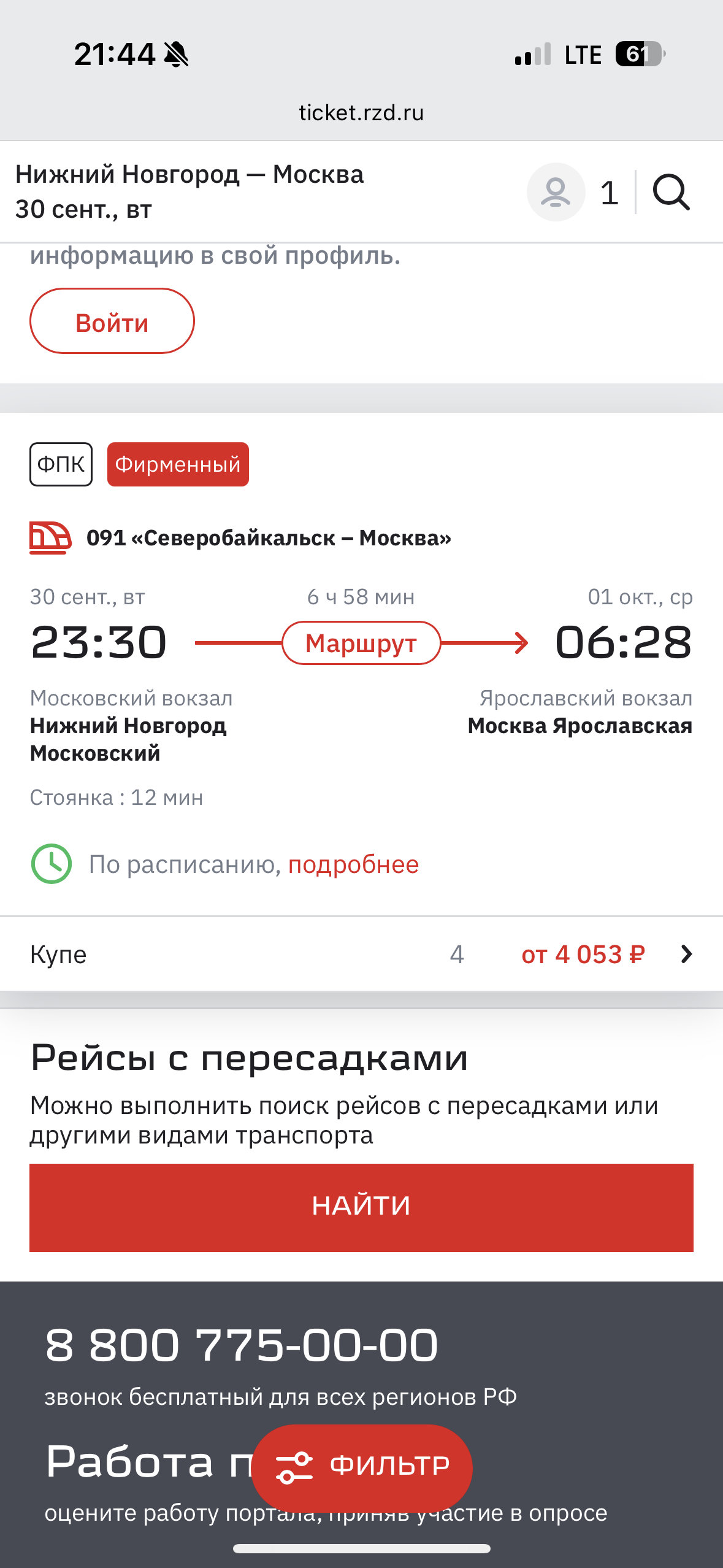The height and width of the screenshot is (1568, 723).
Task: Open the Купе seat options row
Action: pos(361,954)
